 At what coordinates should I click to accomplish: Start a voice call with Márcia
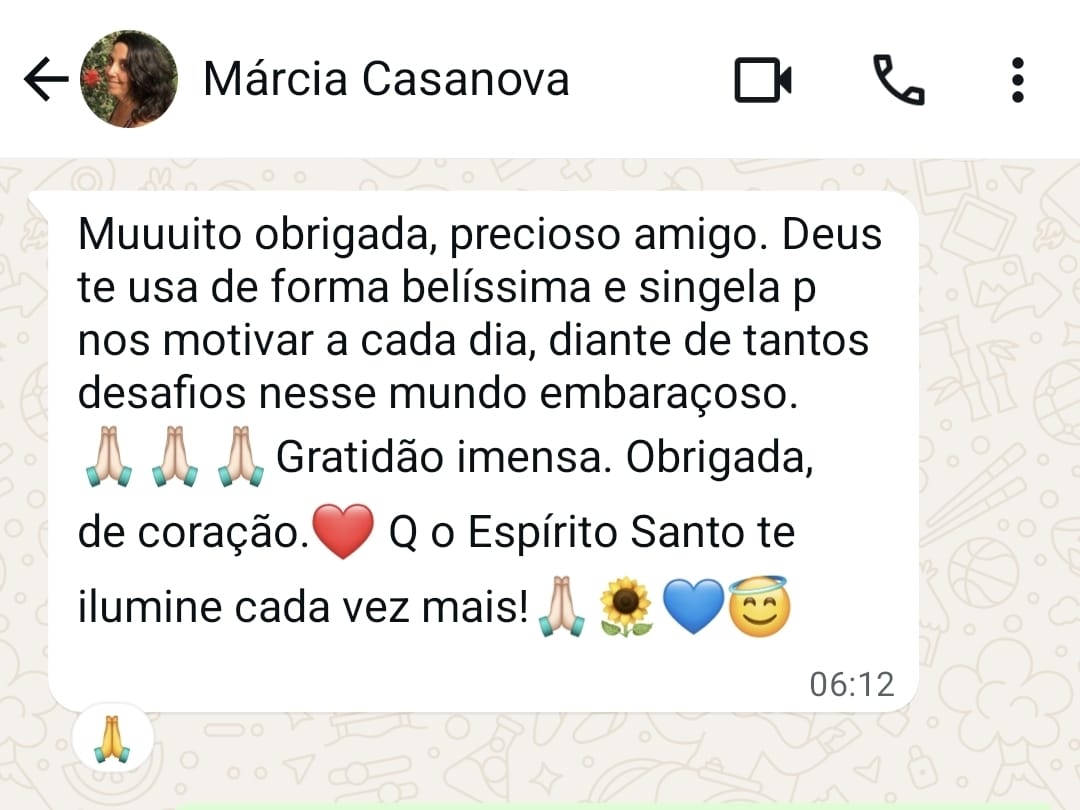click(x=898, y=80)
